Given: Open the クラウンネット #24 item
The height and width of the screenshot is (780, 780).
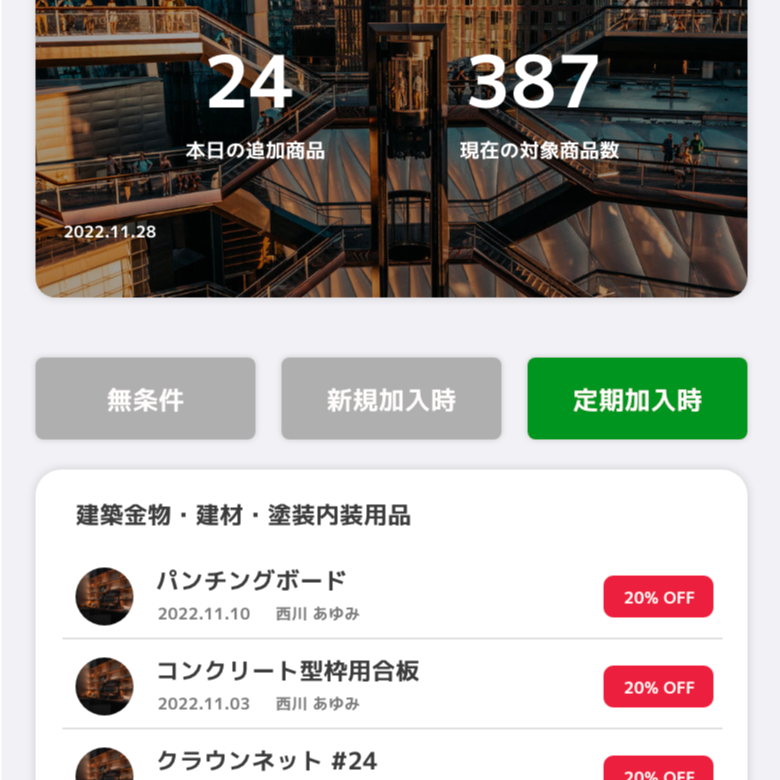Looking at the screenshot, I should (x=266, y=761).
